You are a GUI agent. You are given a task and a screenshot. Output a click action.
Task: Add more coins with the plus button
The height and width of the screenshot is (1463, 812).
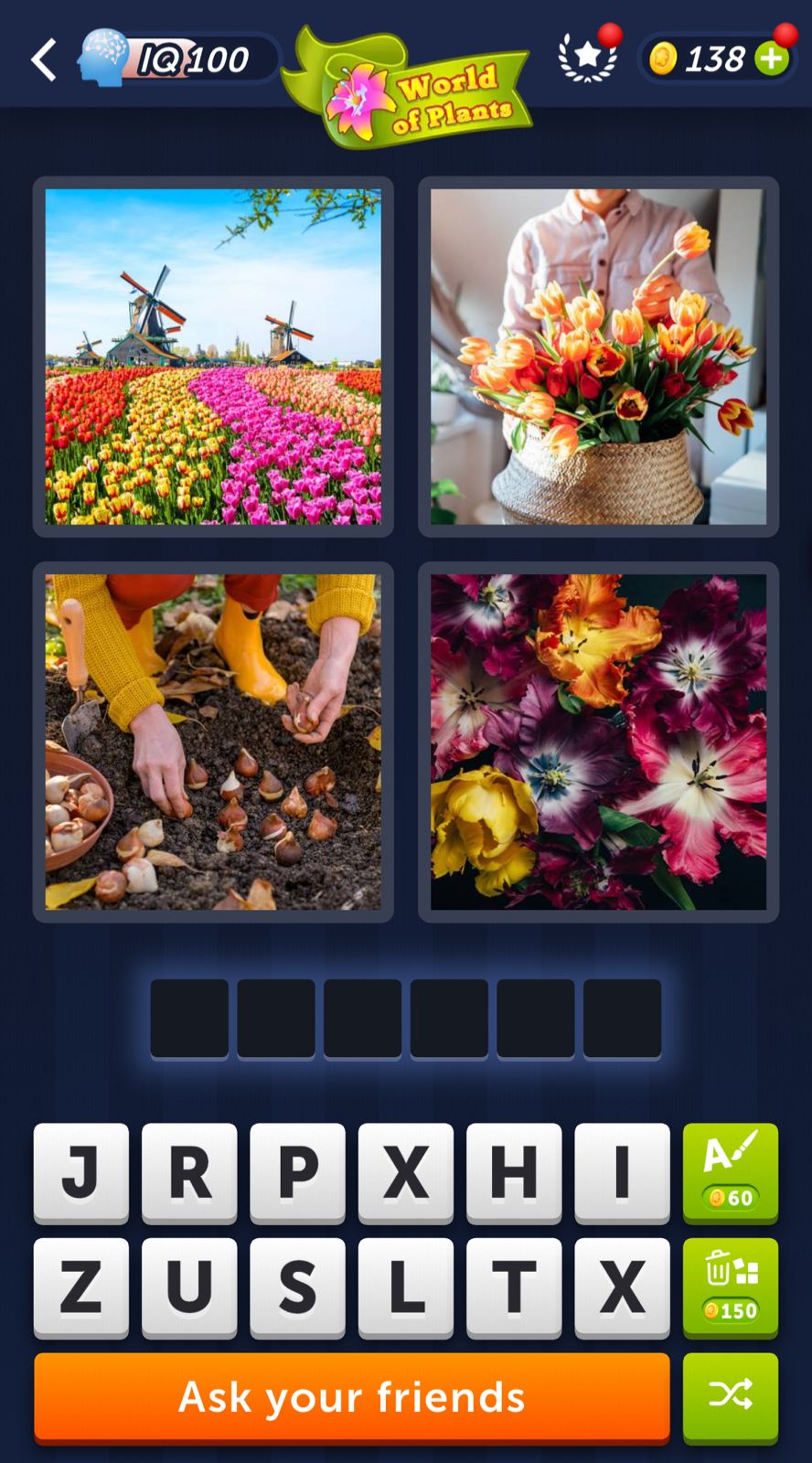tap(771, 59)
